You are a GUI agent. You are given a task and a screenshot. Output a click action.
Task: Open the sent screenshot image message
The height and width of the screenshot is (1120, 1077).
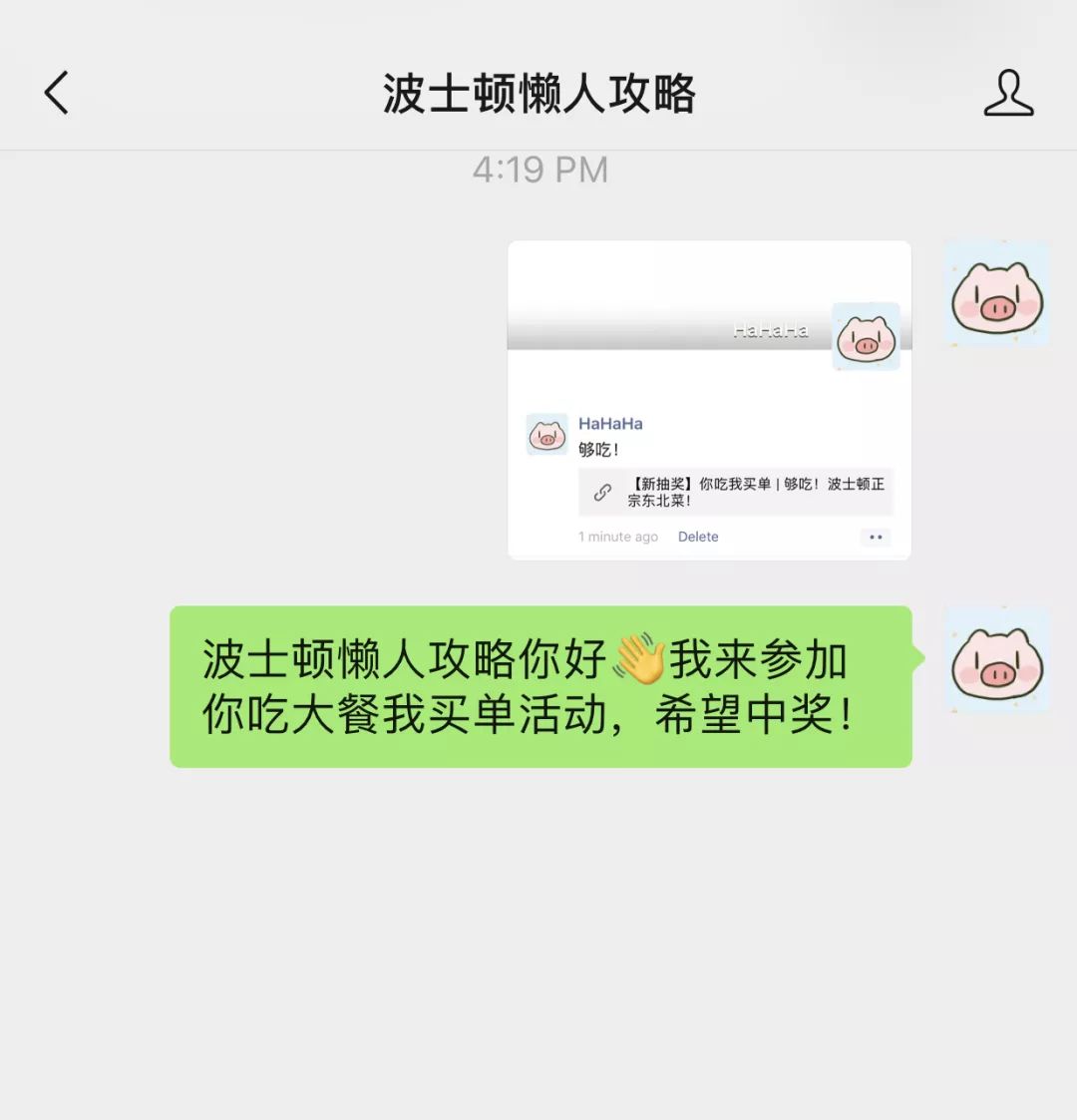pos(709,400)
